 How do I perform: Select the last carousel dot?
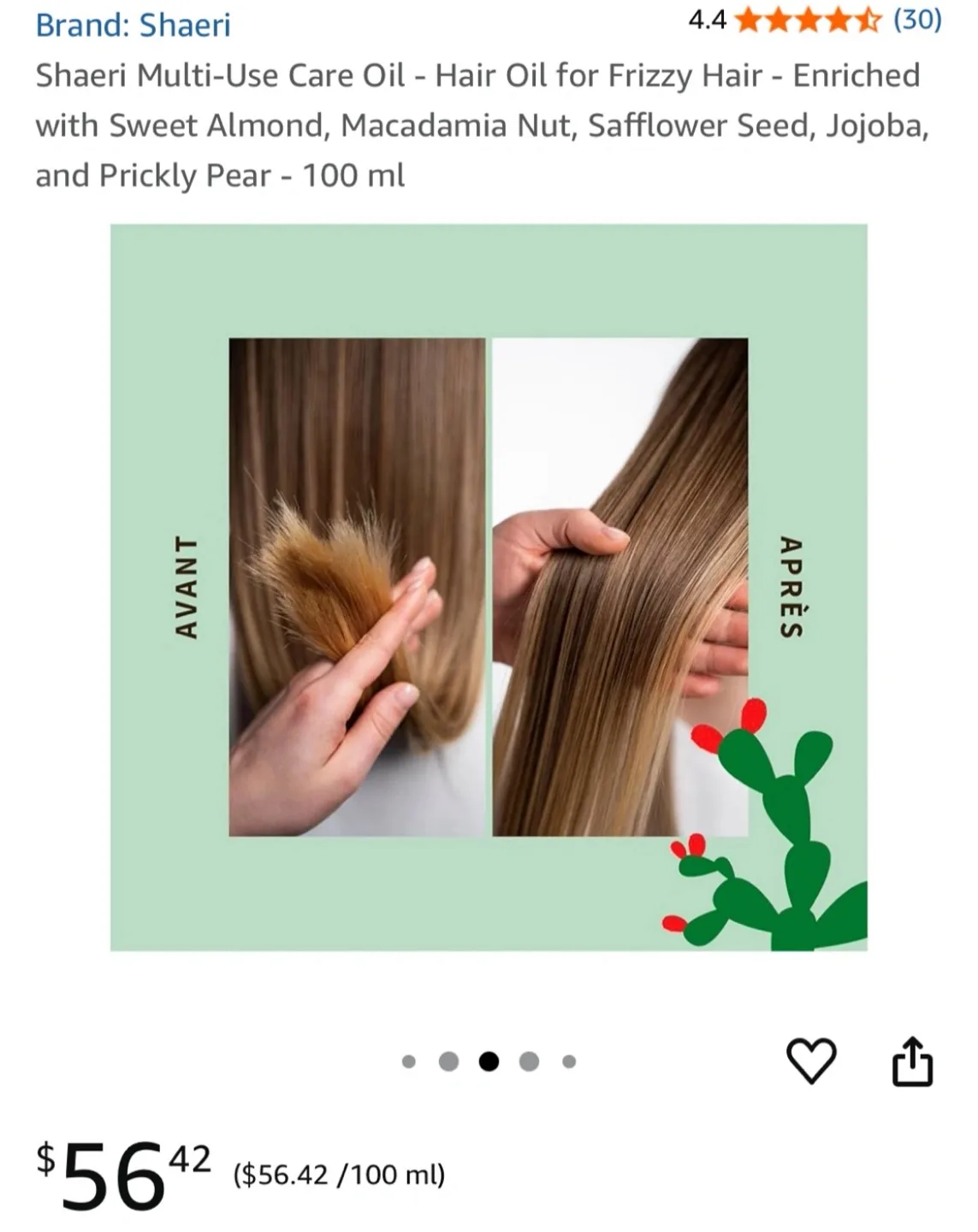pyautogui.click(x=569, y=1059)
